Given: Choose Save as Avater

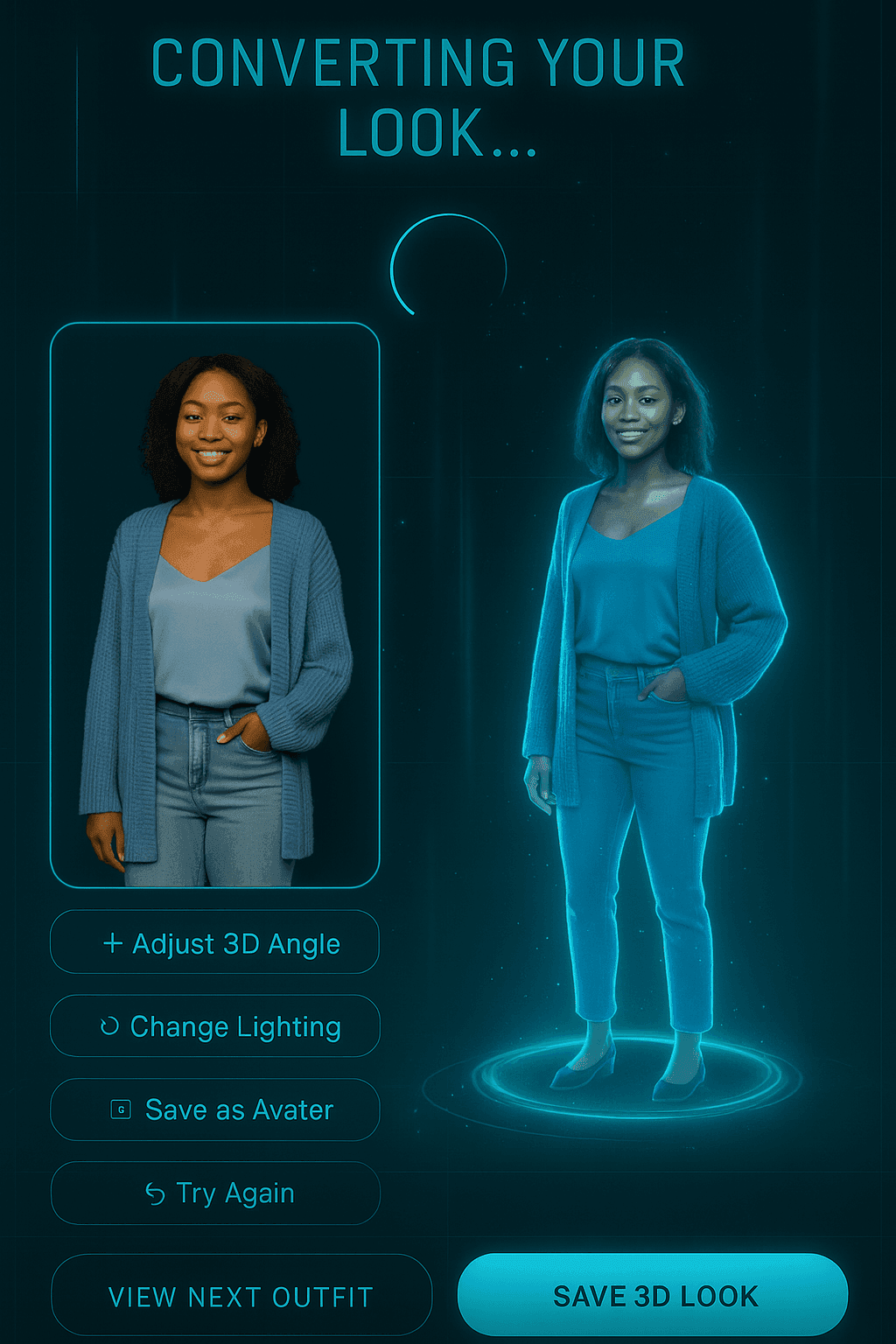Looking at the screenshot, I should (215, 1109).
